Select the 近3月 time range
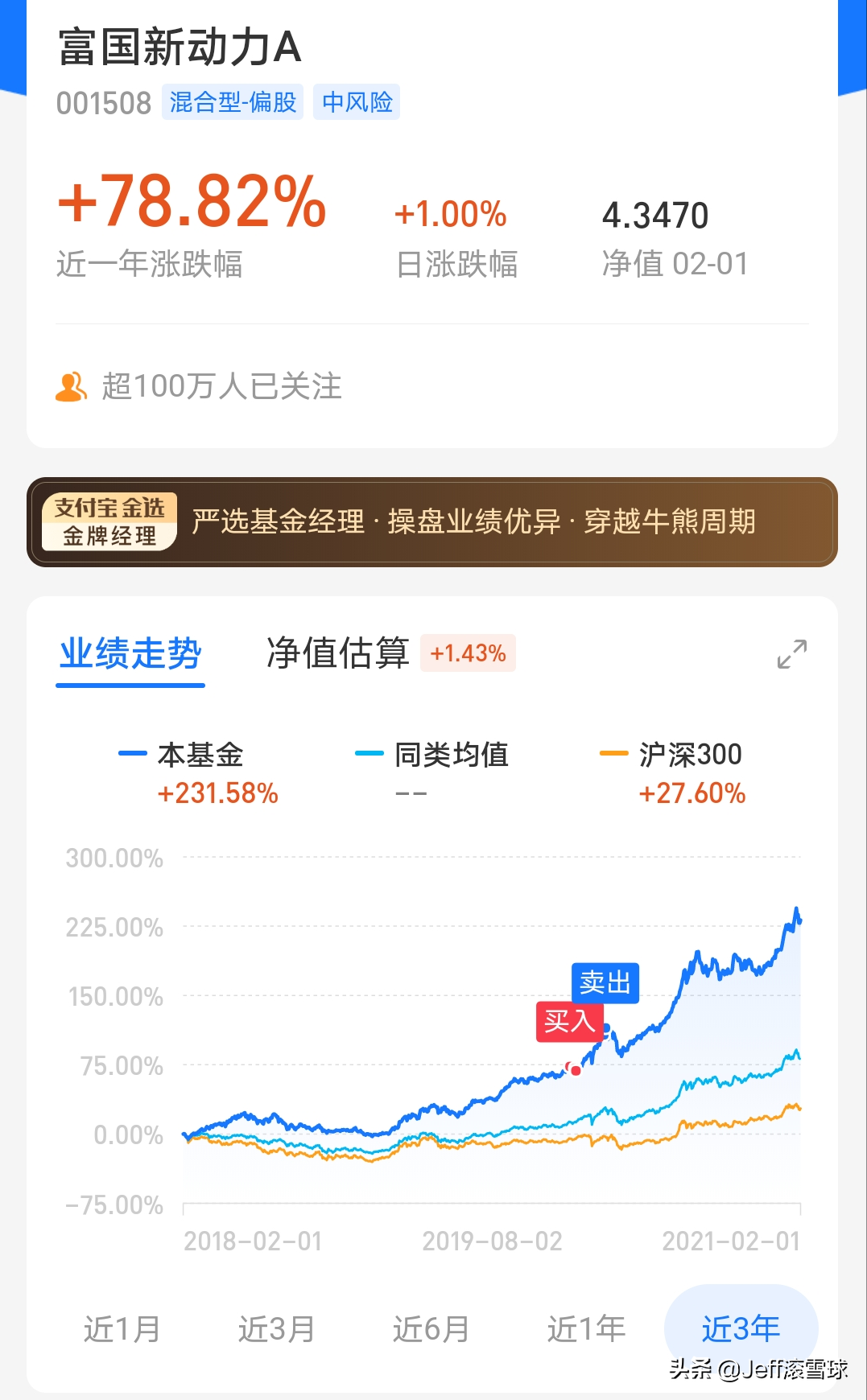867x1400 pixels. [276, 1329]
